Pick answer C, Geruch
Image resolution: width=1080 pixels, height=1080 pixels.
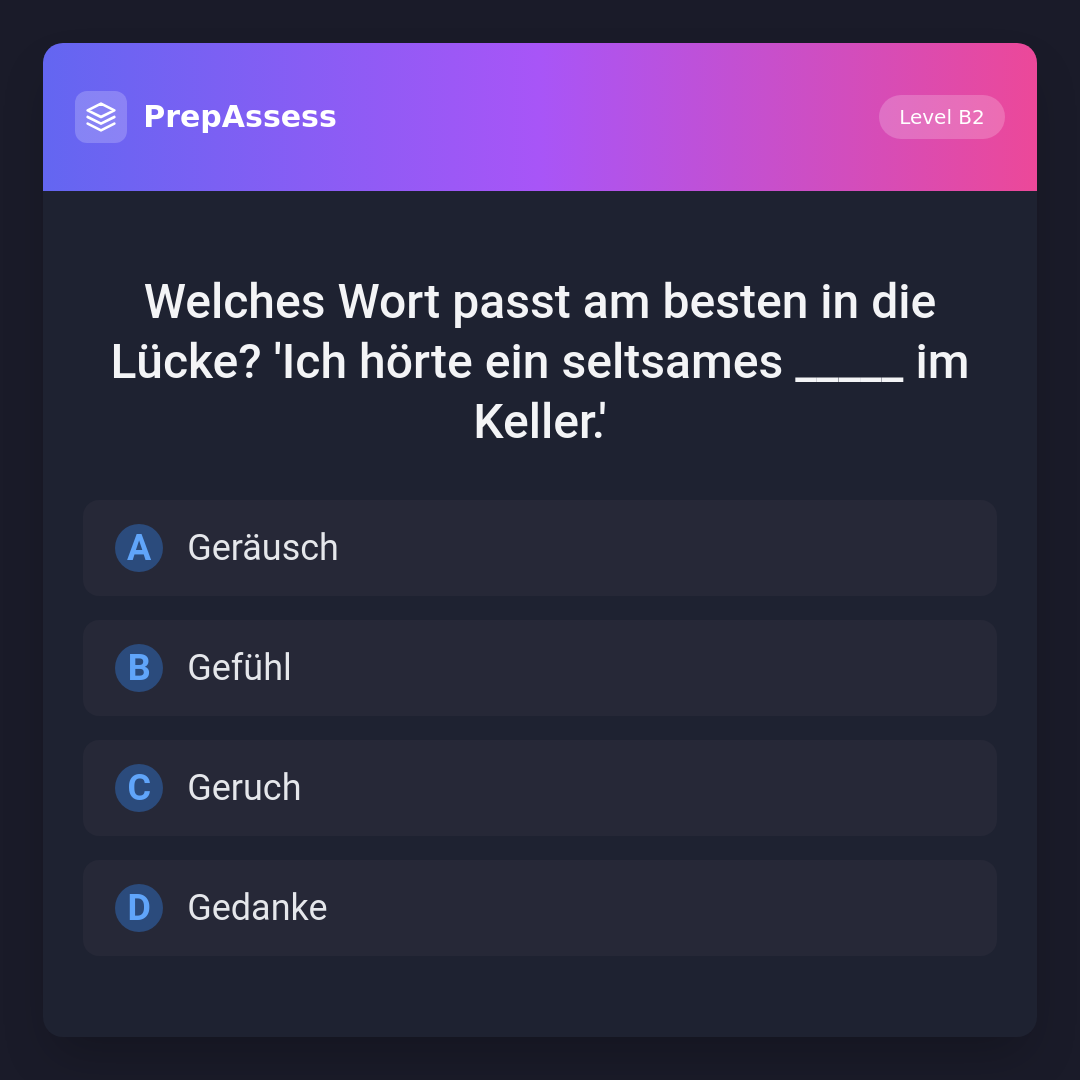(x=539, y=788)
